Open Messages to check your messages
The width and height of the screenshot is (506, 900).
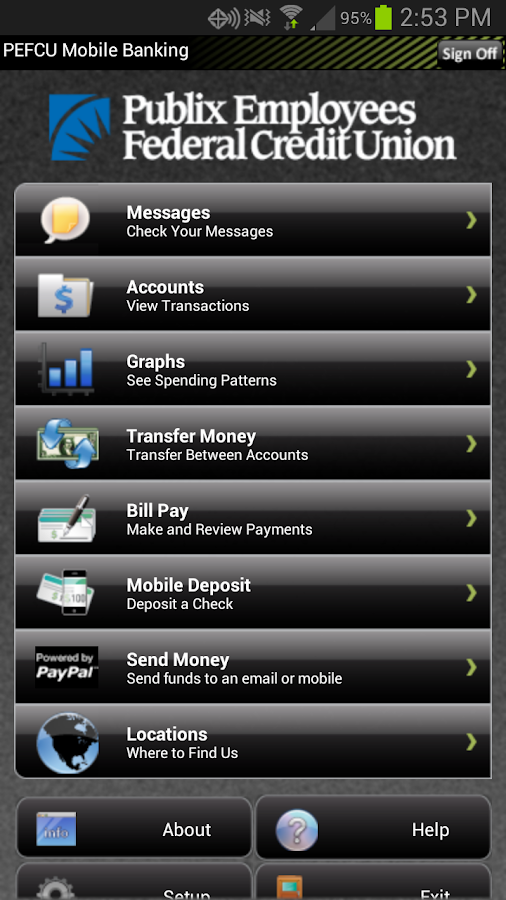click(x=253, y=220)
